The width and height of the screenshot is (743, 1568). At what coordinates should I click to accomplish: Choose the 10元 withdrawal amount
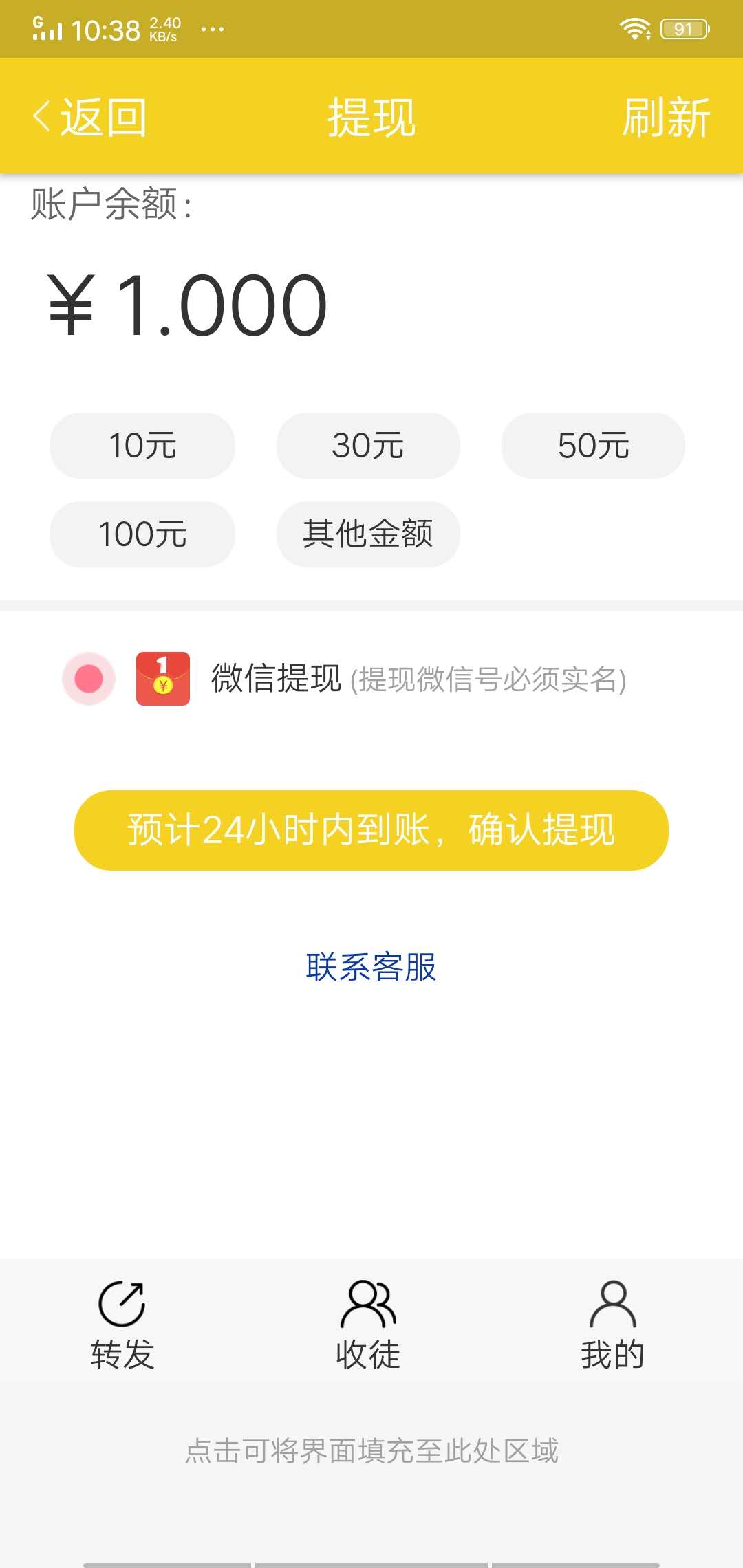click(142, 445)
